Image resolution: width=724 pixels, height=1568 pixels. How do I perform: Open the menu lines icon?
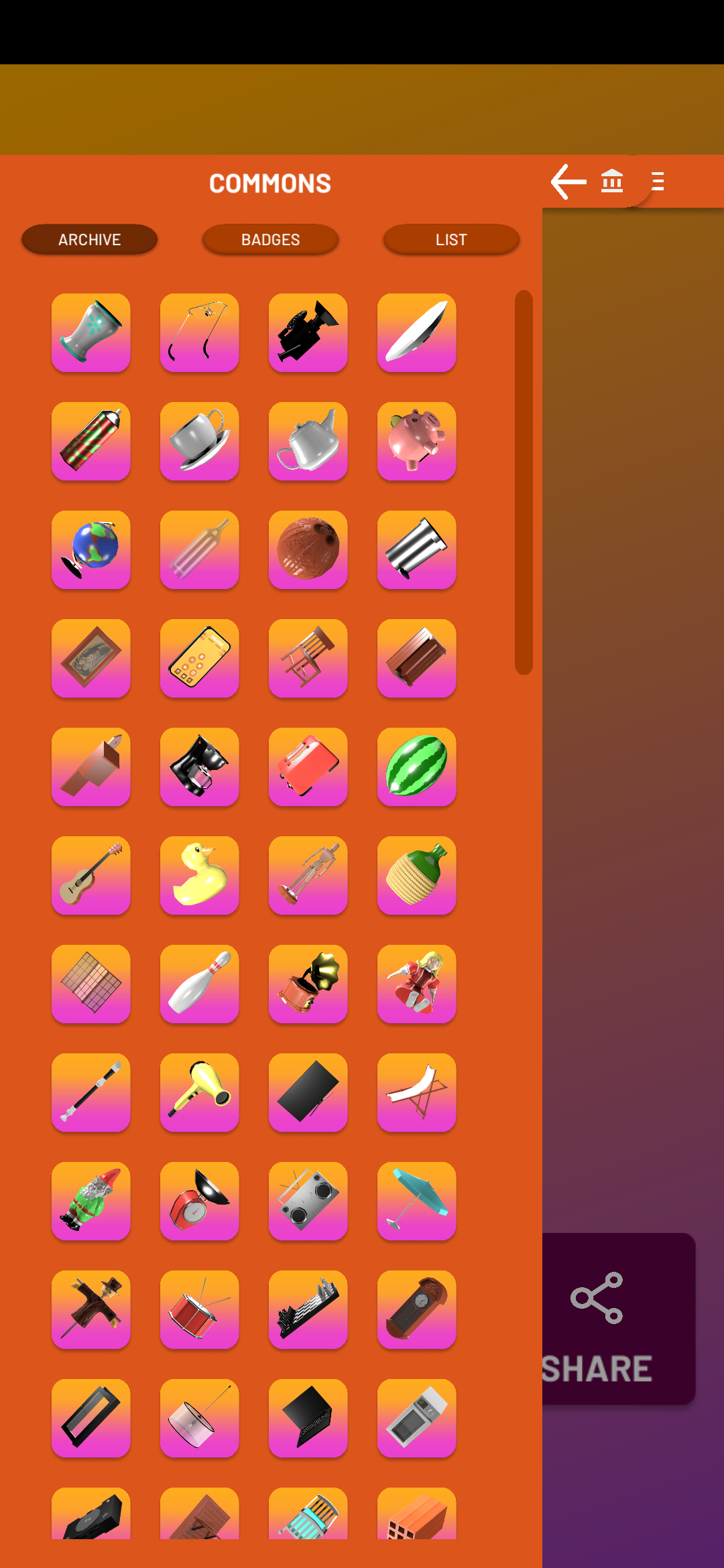coord(658,182)
